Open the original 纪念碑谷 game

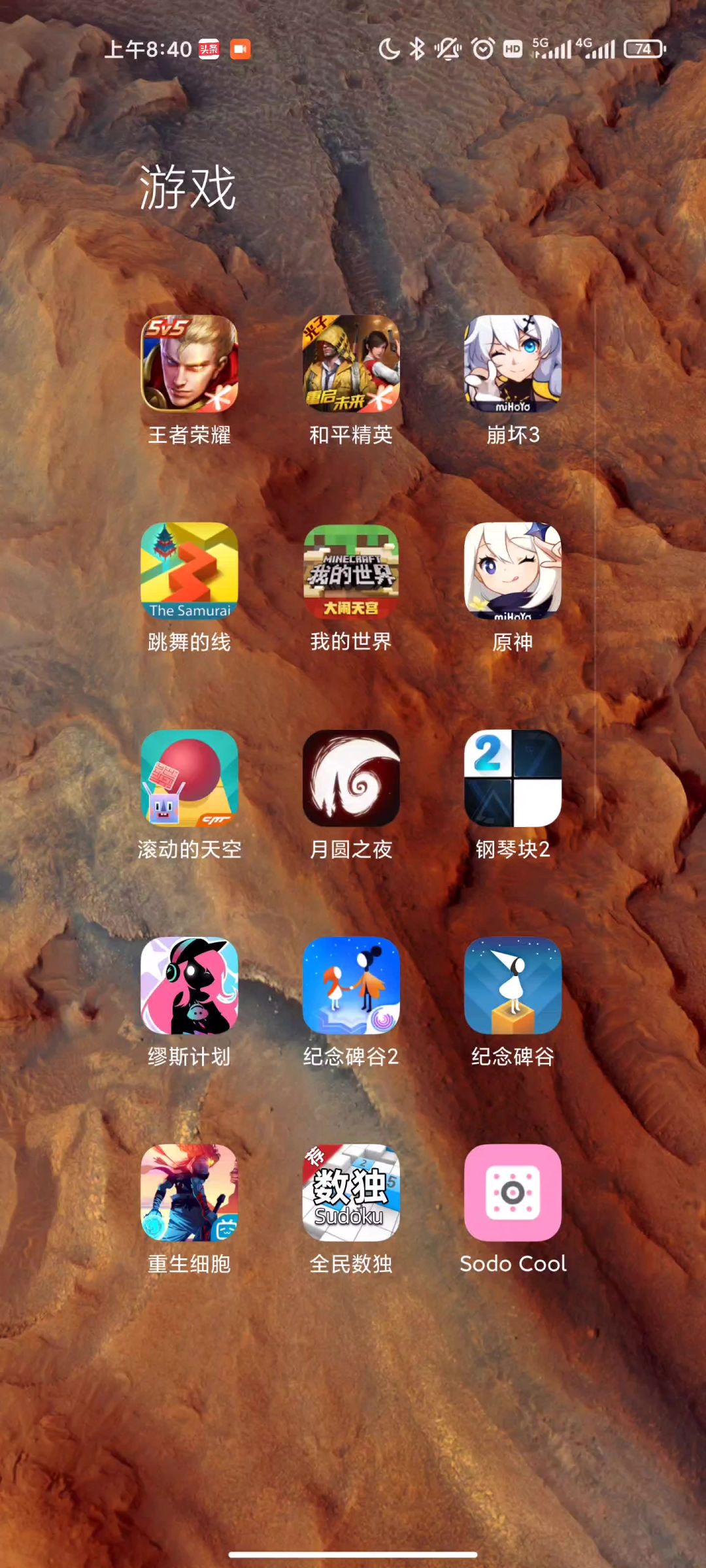click(513, 985)
